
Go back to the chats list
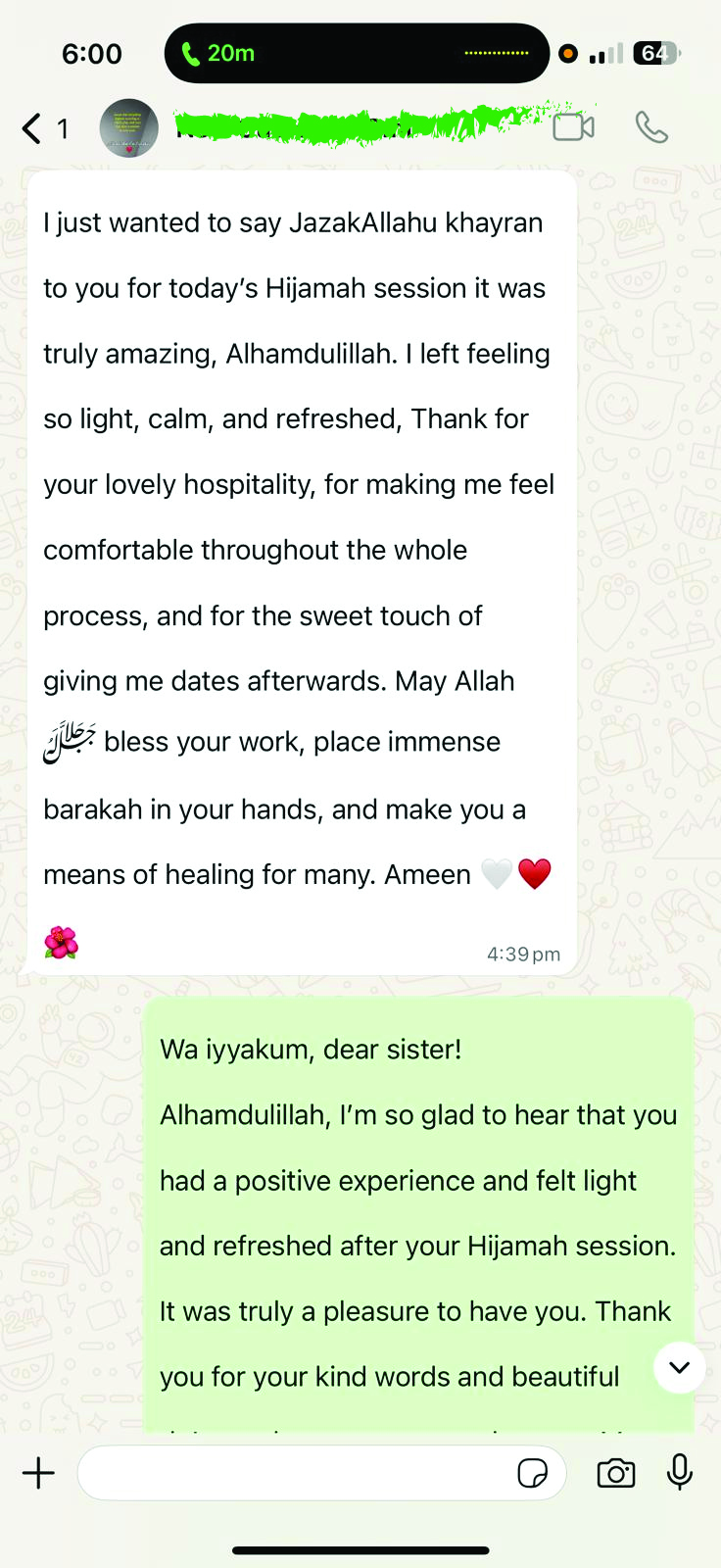34,128
